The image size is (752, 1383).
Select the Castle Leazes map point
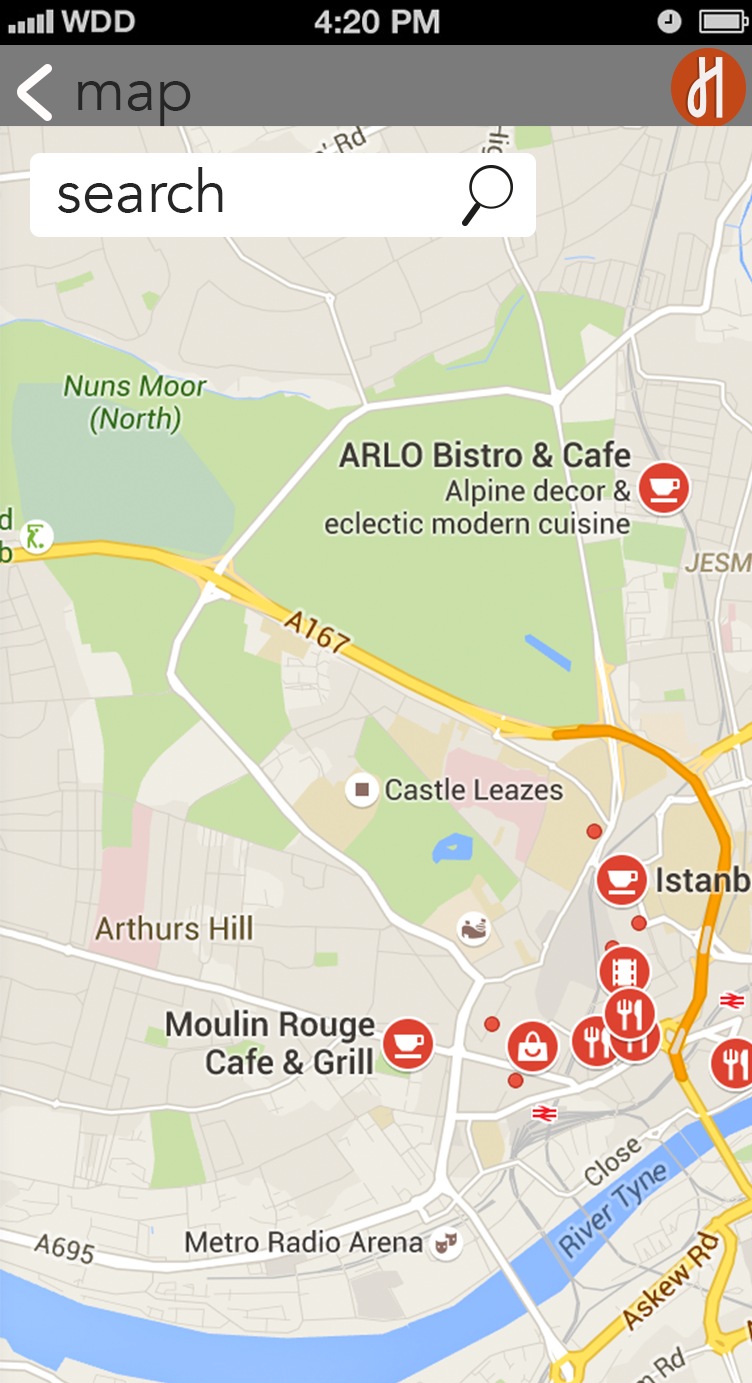tap(362, 790)
